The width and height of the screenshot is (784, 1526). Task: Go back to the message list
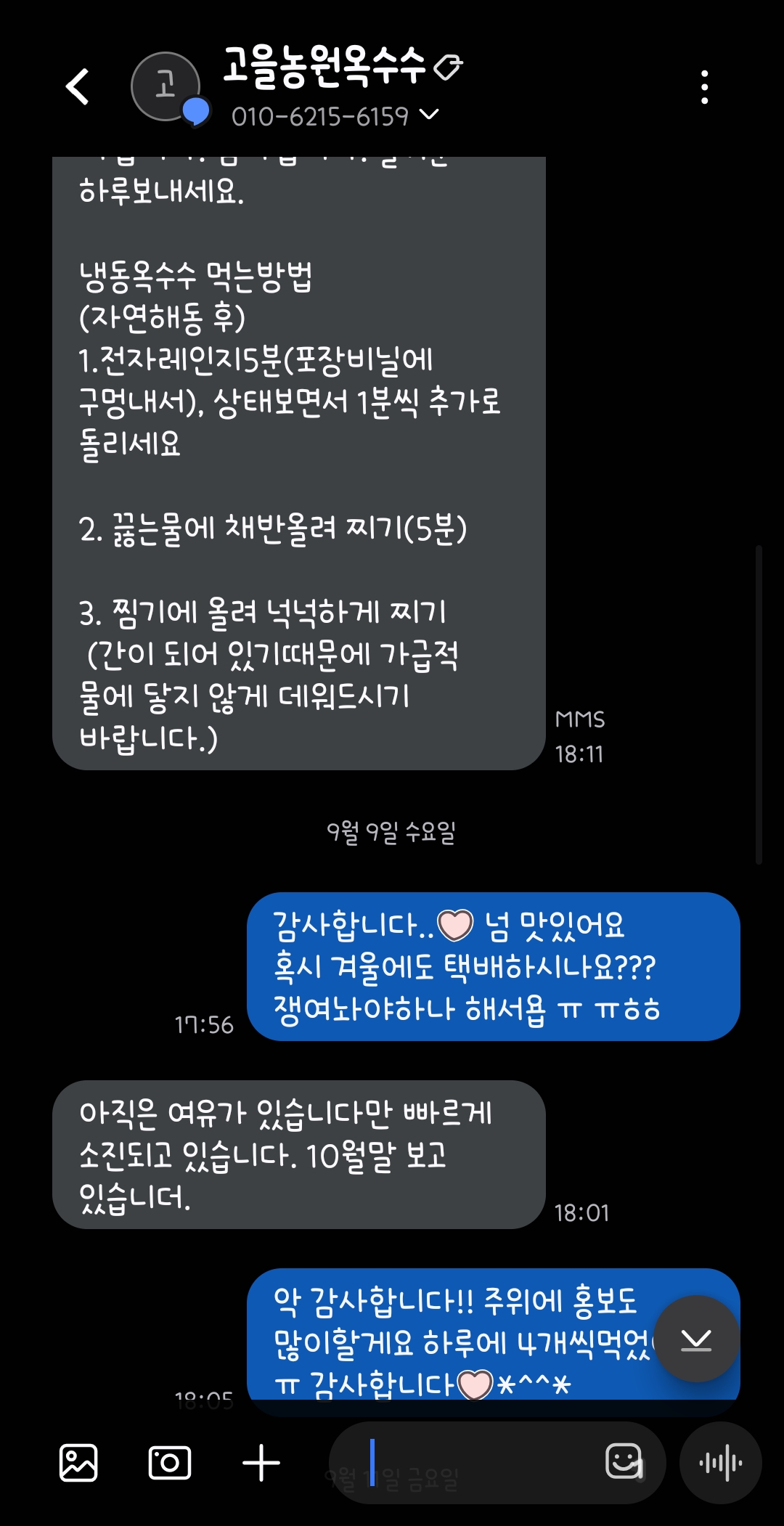tap(78, 87)
